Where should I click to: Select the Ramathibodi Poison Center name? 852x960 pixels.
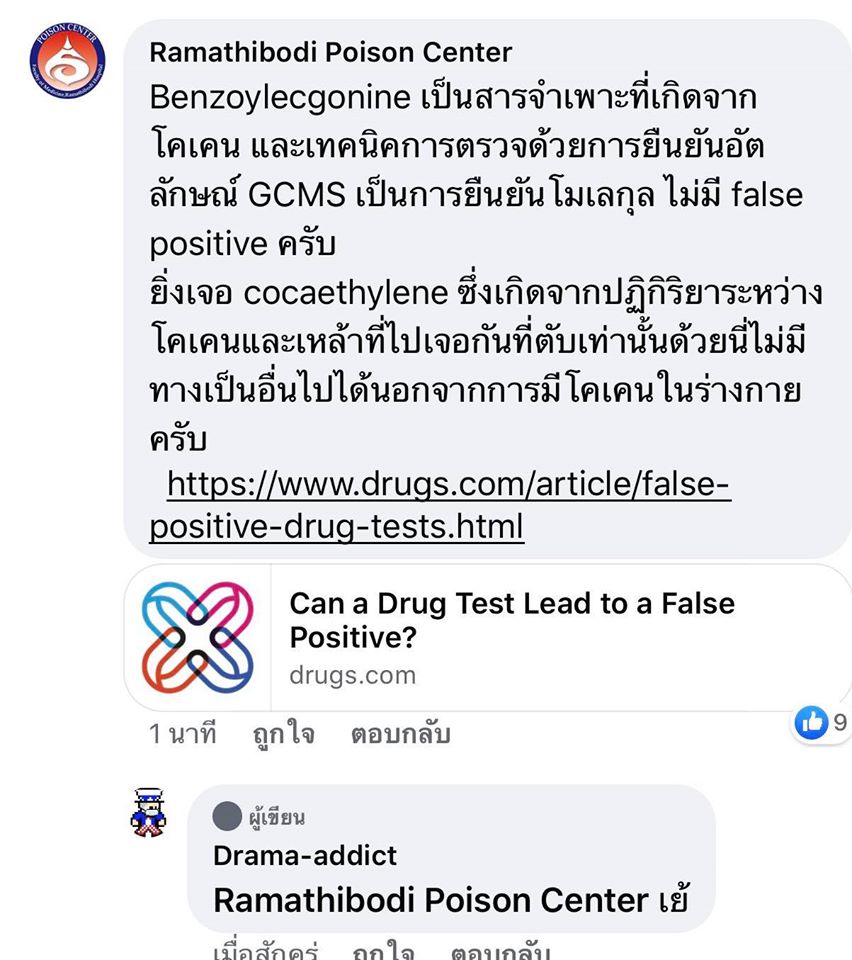[x=329, y=52]
